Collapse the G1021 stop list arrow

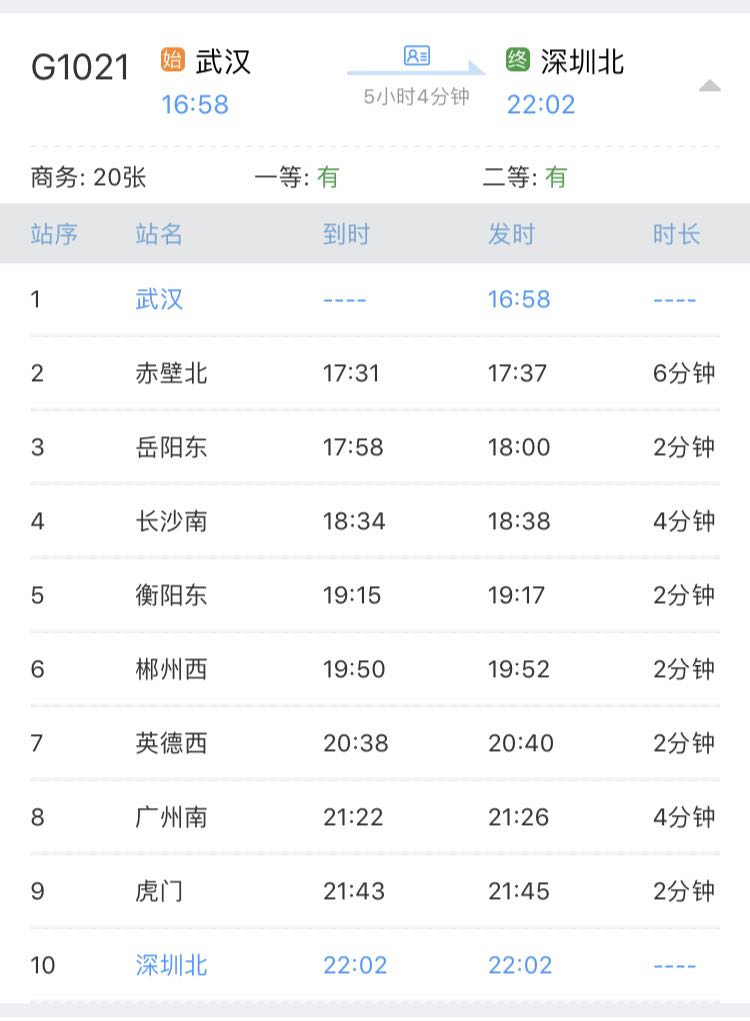coord(709,86)
